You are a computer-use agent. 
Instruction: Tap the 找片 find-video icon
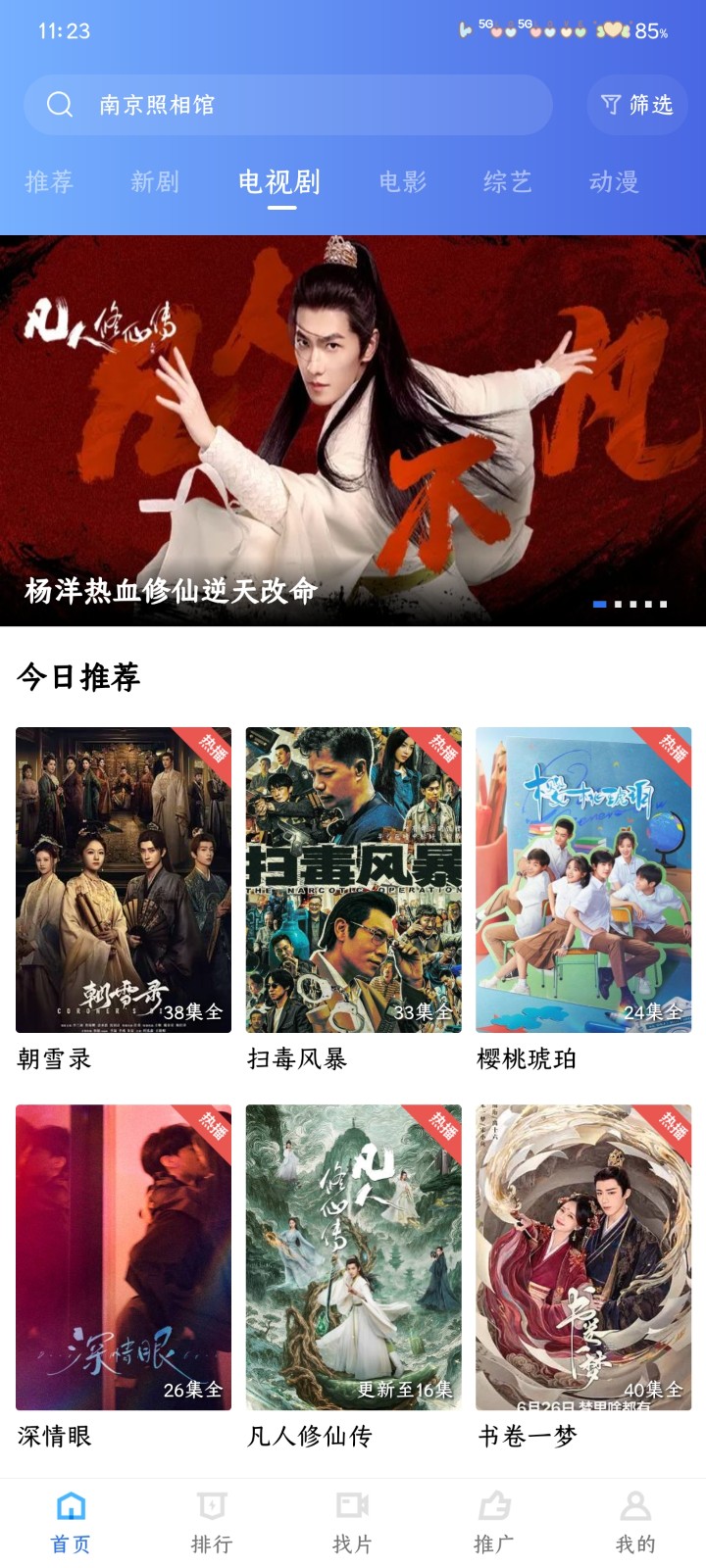coord(353,1504)
